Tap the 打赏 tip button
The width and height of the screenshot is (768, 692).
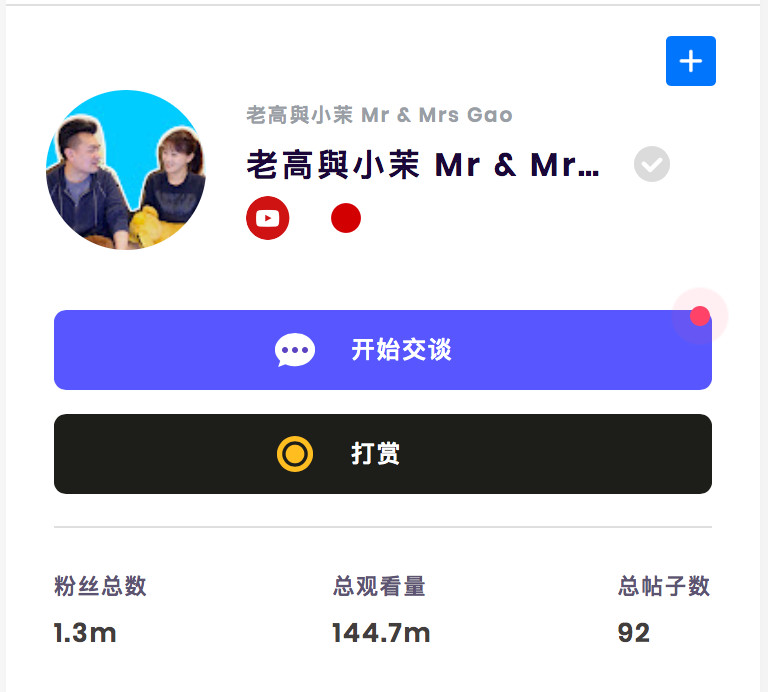pyautogui.click(x=382, y=454)
